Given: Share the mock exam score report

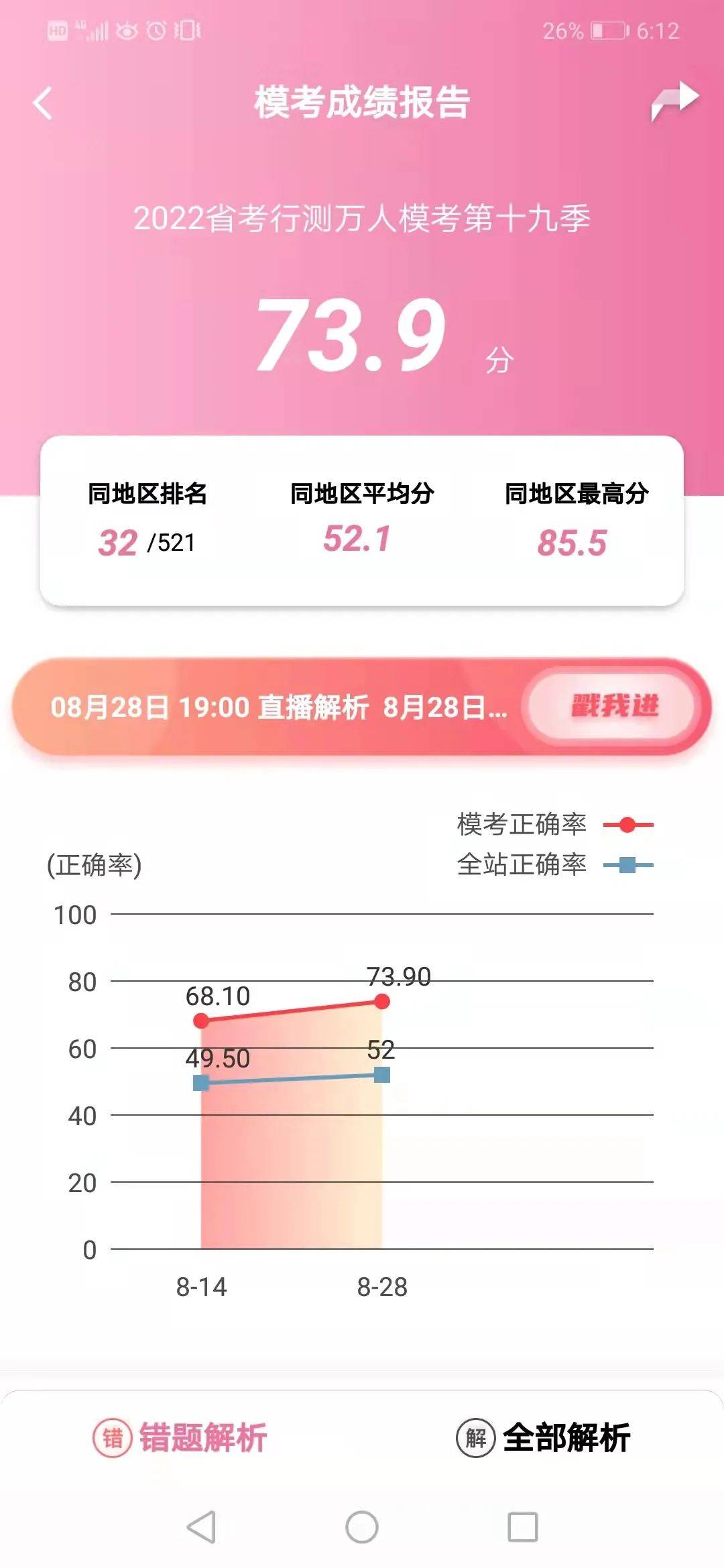Looking at the screenshot, I should coord(674,101).
